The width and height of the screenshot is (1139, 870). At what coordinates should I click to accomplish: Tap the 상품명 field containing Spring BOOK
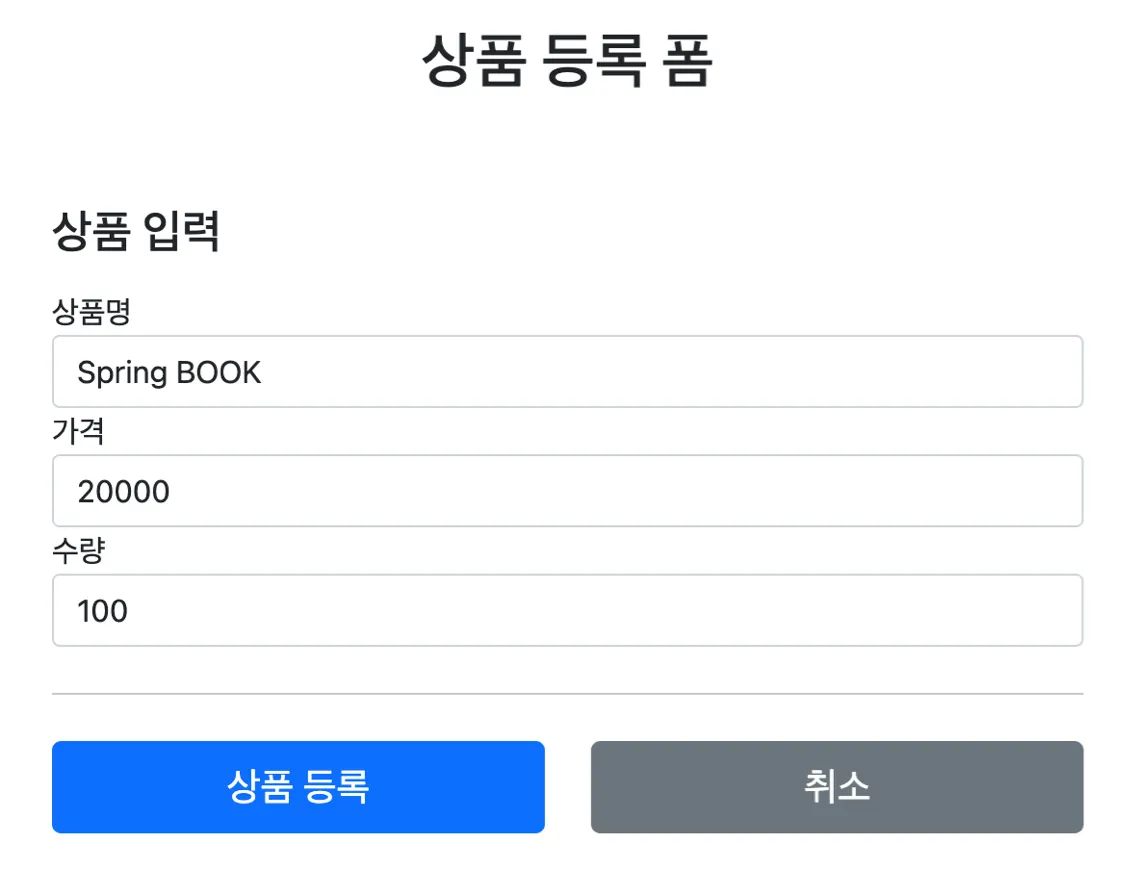coord(567,372)
